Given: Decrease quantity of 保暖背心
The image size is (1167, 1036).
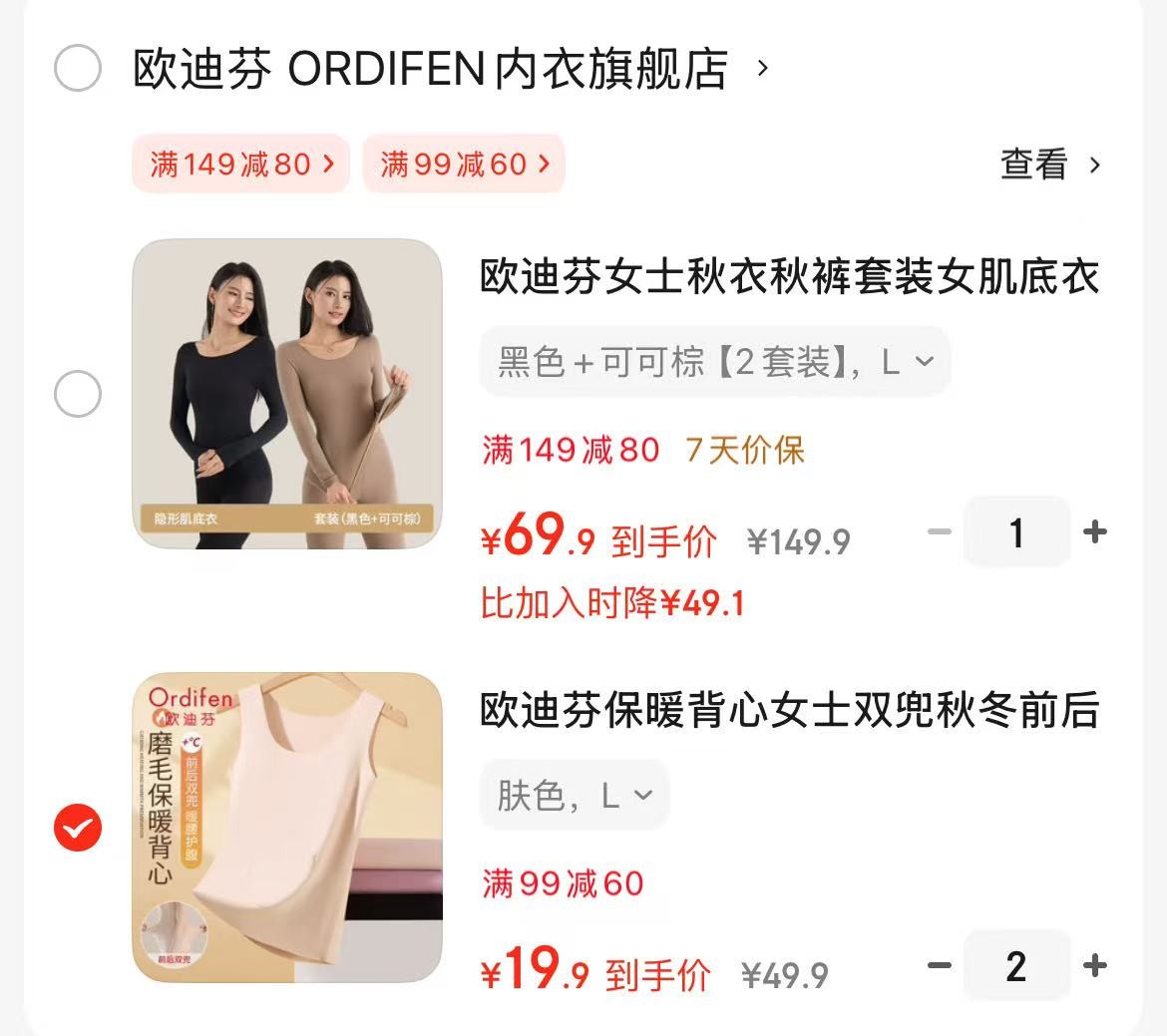Looking at the screenshot, I should [939, 965].
